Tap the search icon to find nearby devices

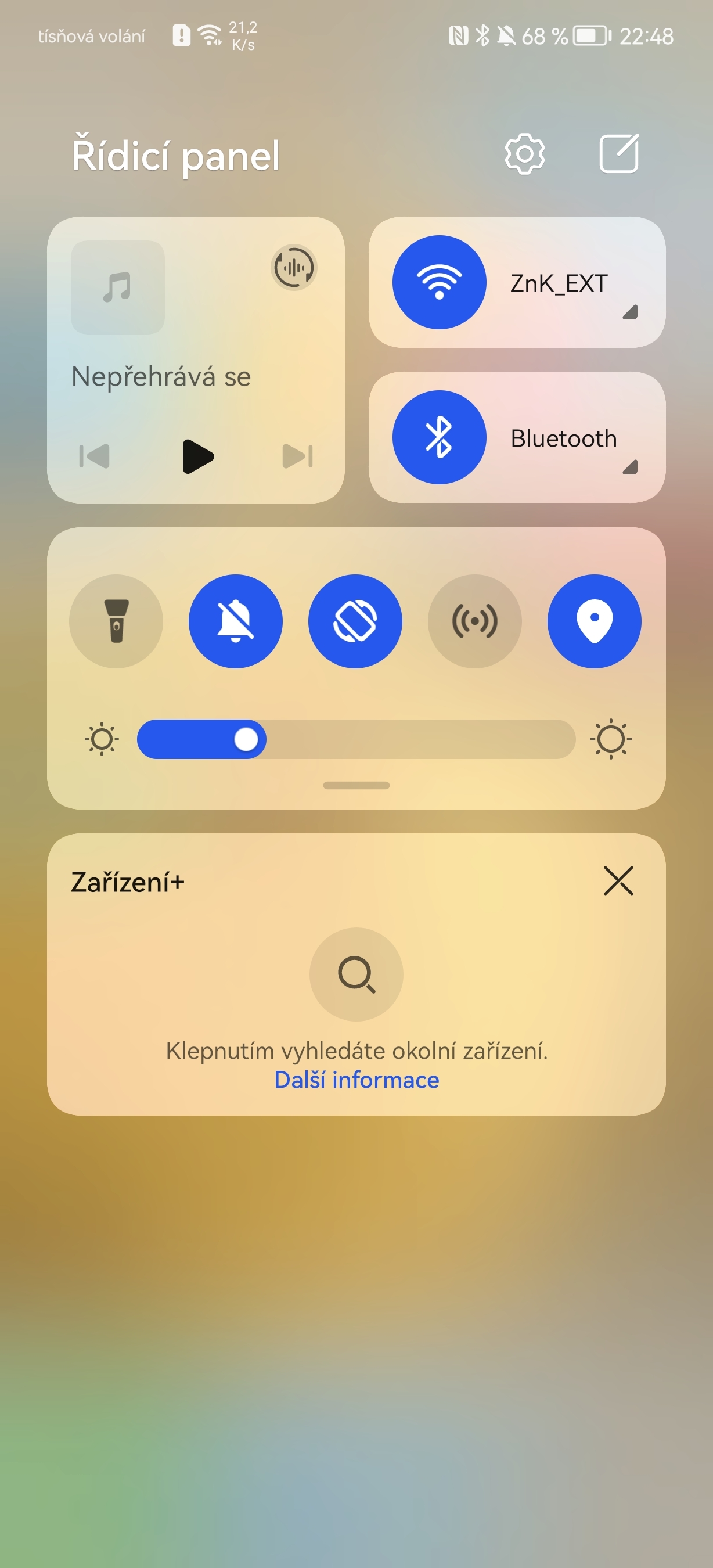[356, 974]
